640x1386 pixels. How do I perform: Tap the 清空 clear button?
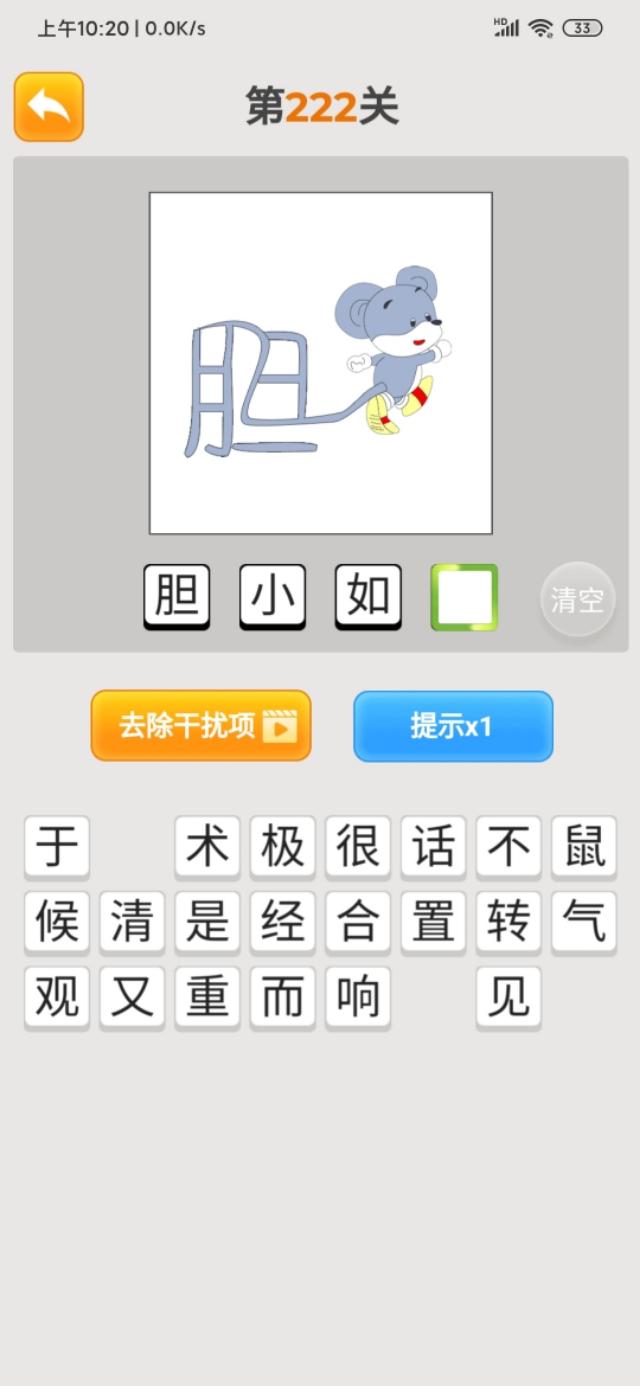click(577, 600)
